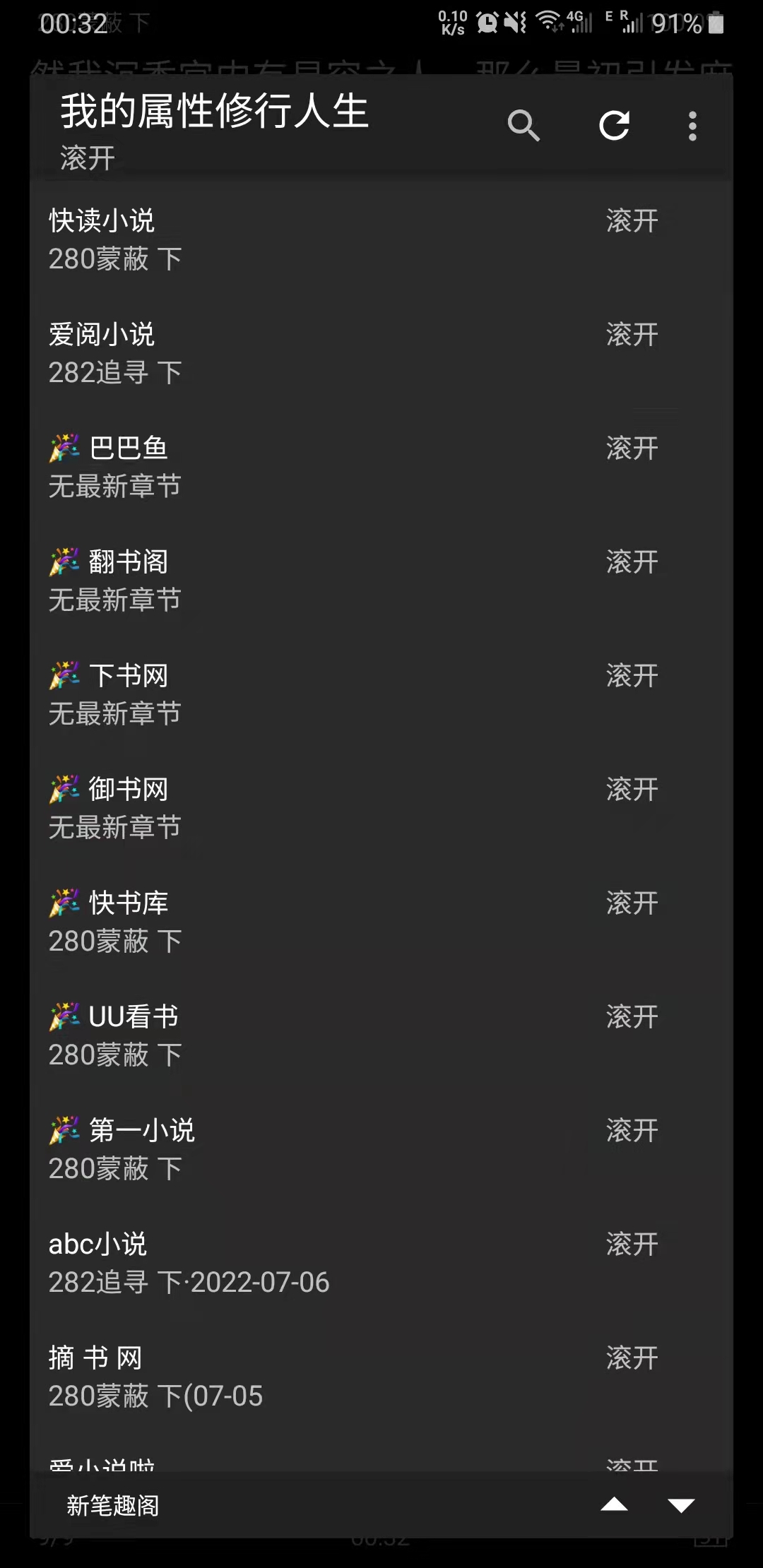This screenshot has height=1568, width=763.
Task: Tap the battery indicator in the status bar
Action: [x=716, y=23]
